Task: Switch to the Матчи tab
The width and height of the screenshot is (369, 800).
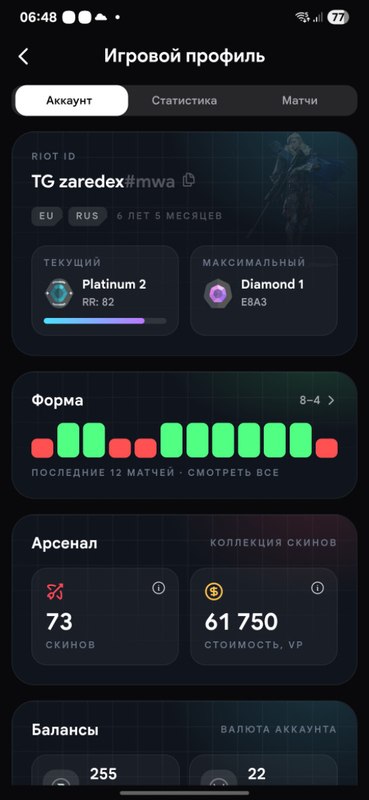Action: (x=300, y=101)
